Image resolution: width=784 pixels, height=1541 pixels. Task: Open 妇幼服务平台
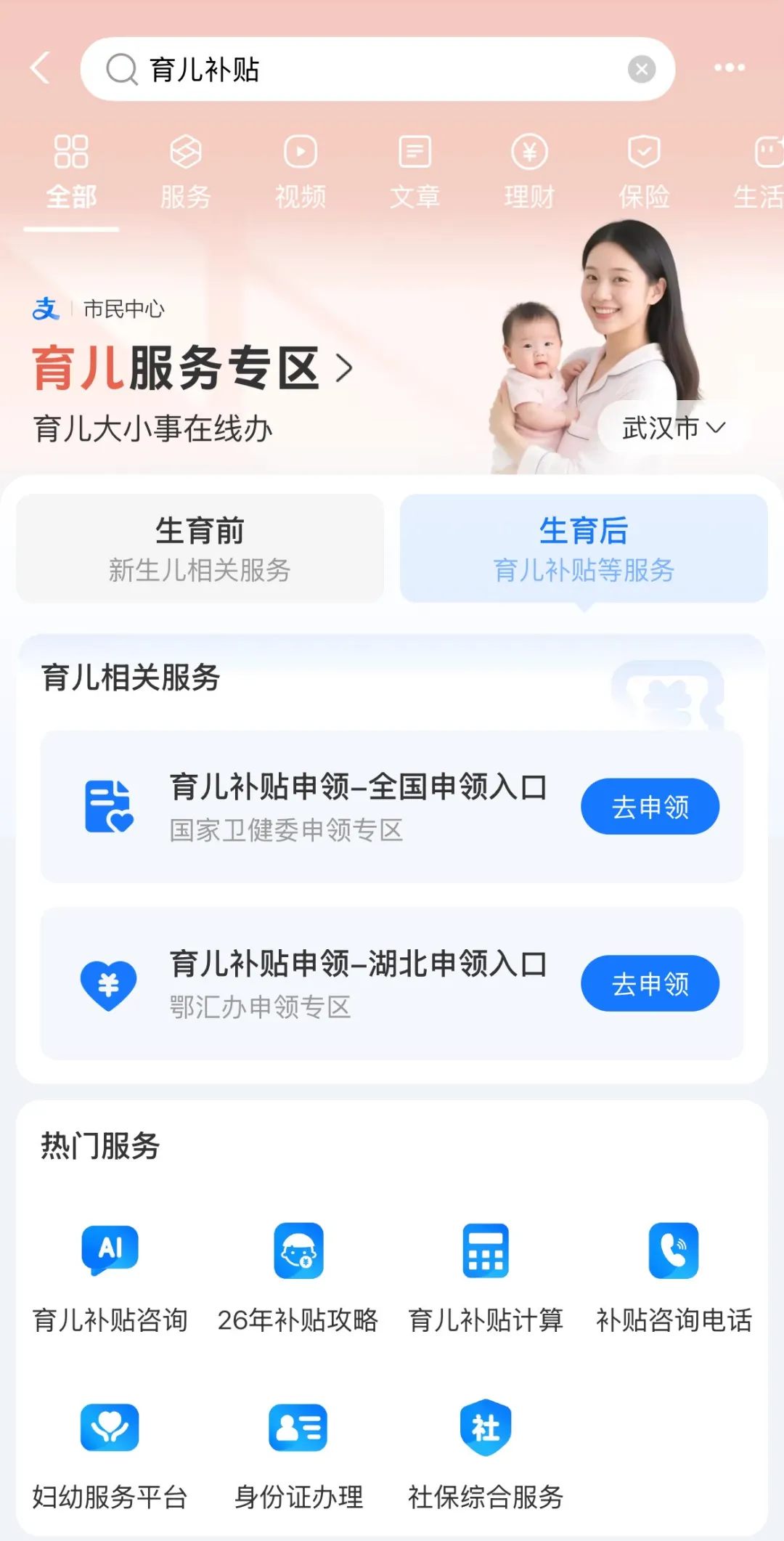[110, 1452]
